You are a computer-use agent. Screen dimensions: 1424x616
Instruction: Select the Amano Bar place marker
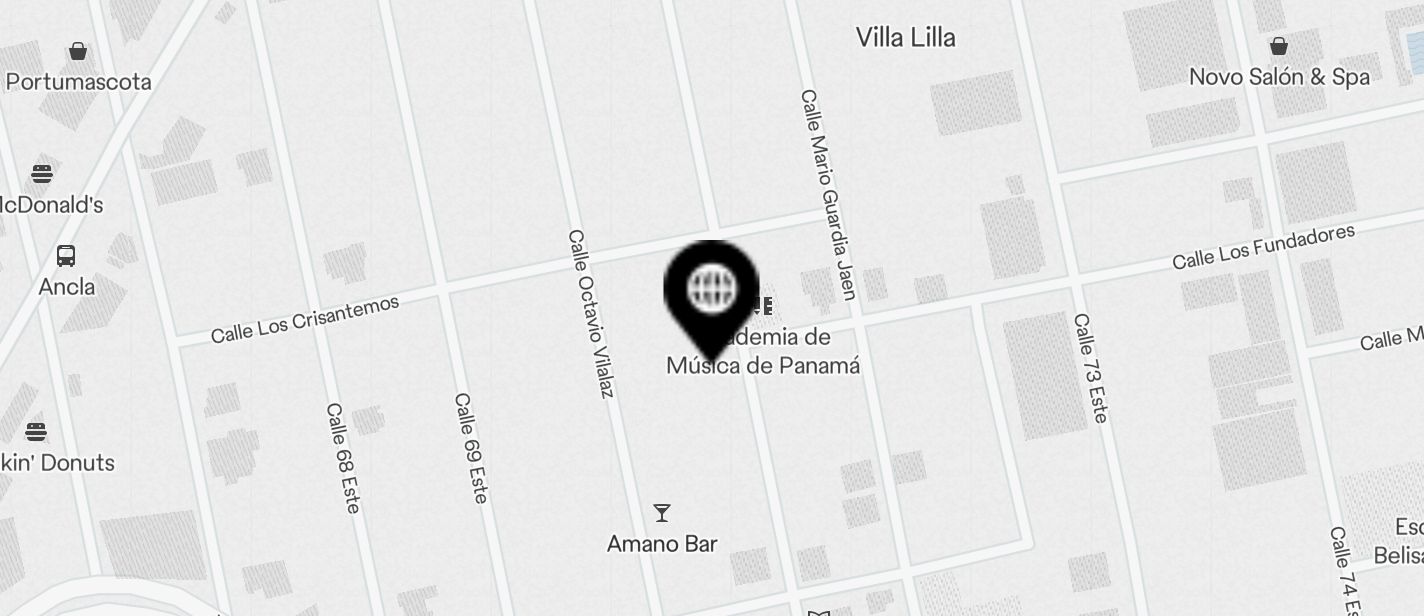pyautogui.click(x=662, y=514)
